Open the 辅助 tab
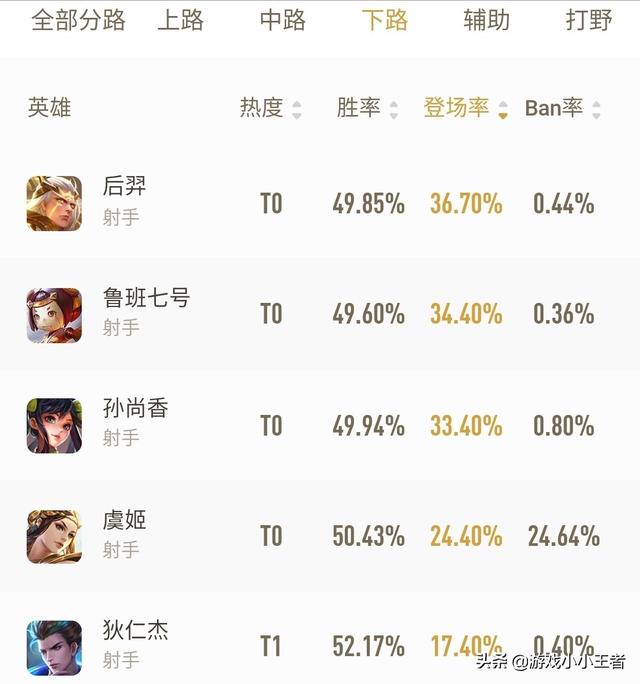Image resolution: width=640 pixels, height=684 pixels. coord(487,21)
